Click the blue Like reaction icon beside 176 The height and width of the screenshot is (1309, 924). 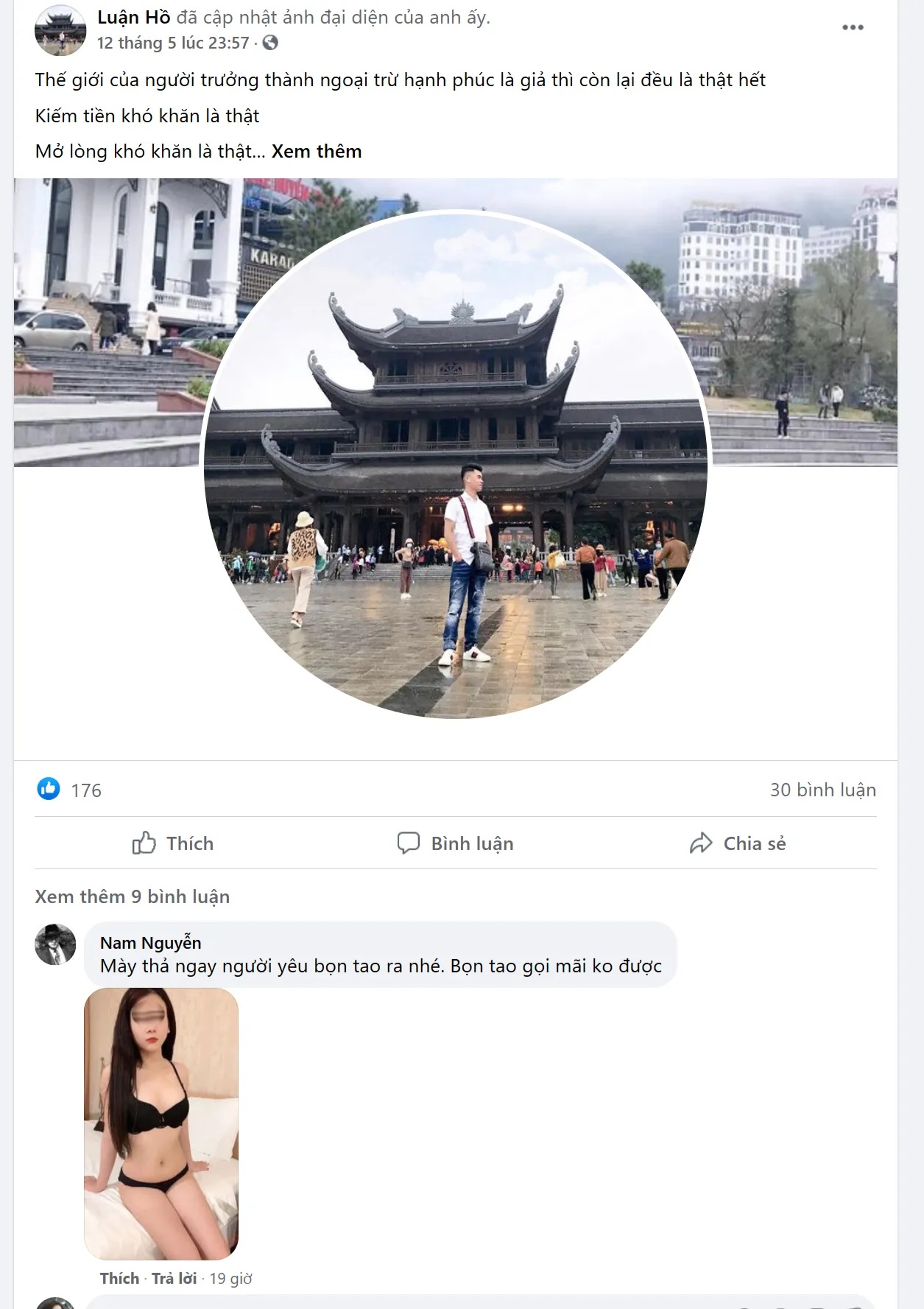[x=47, y=790]
